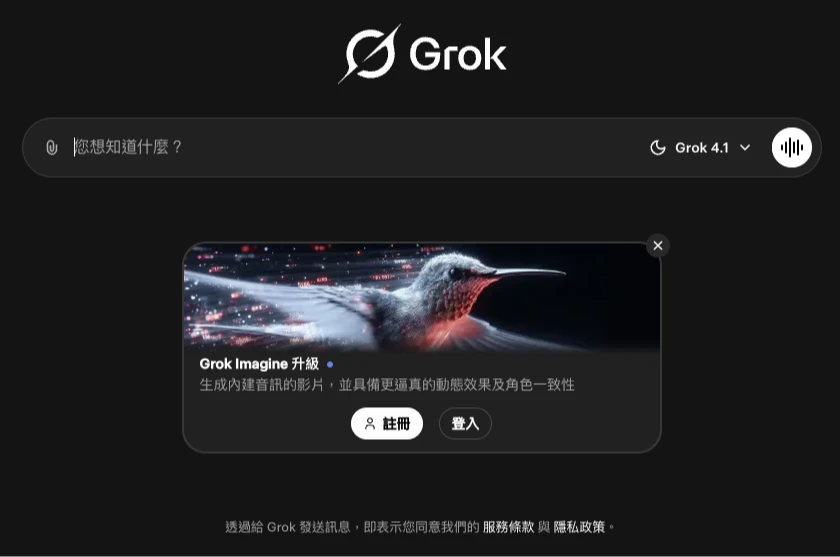Tap the 登入 login button
This screenshot has width=840, height=557.
(465, 423)
